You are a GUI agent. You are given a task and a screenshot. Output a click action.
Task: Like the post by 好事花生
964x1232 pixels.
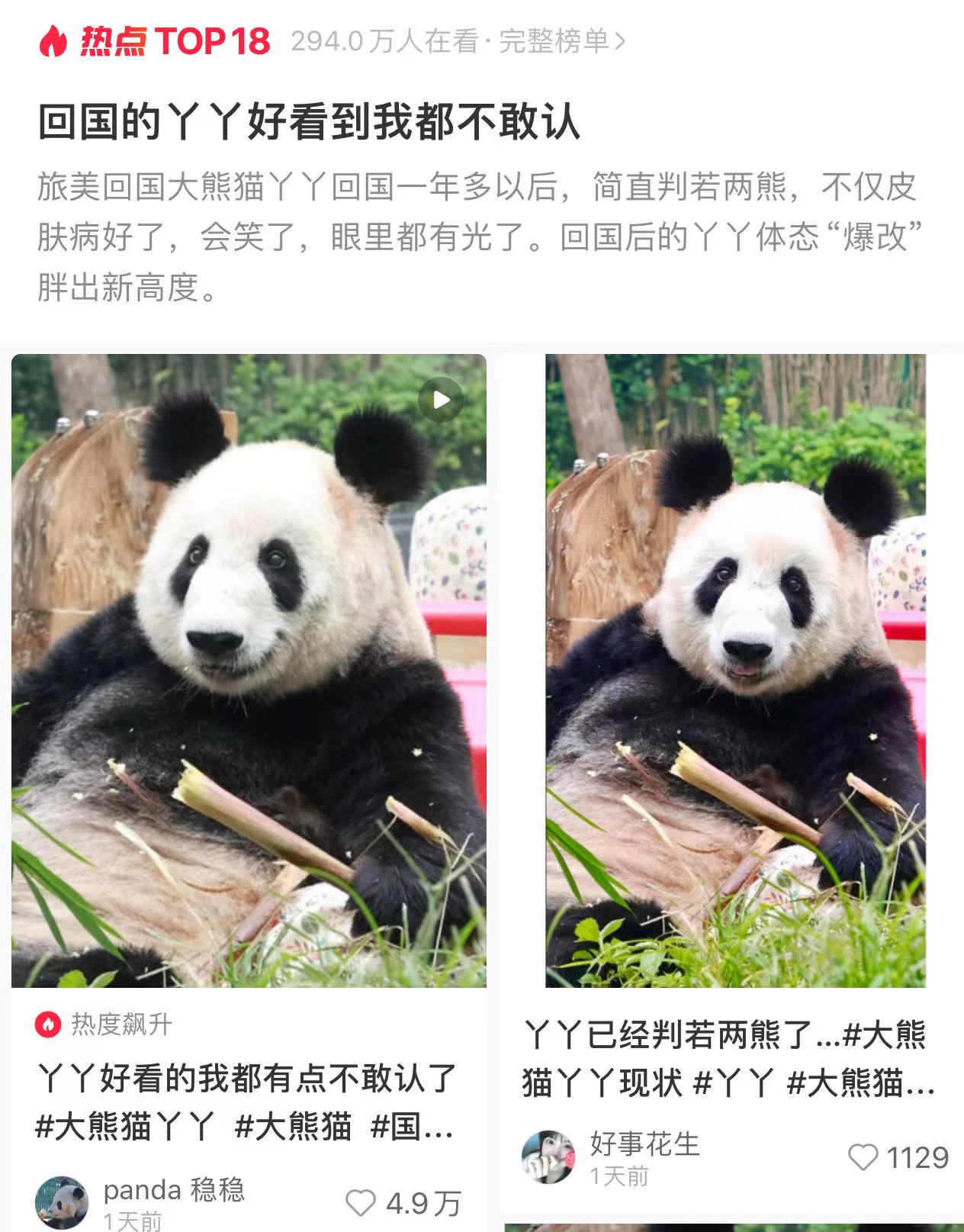point(863,1157)
